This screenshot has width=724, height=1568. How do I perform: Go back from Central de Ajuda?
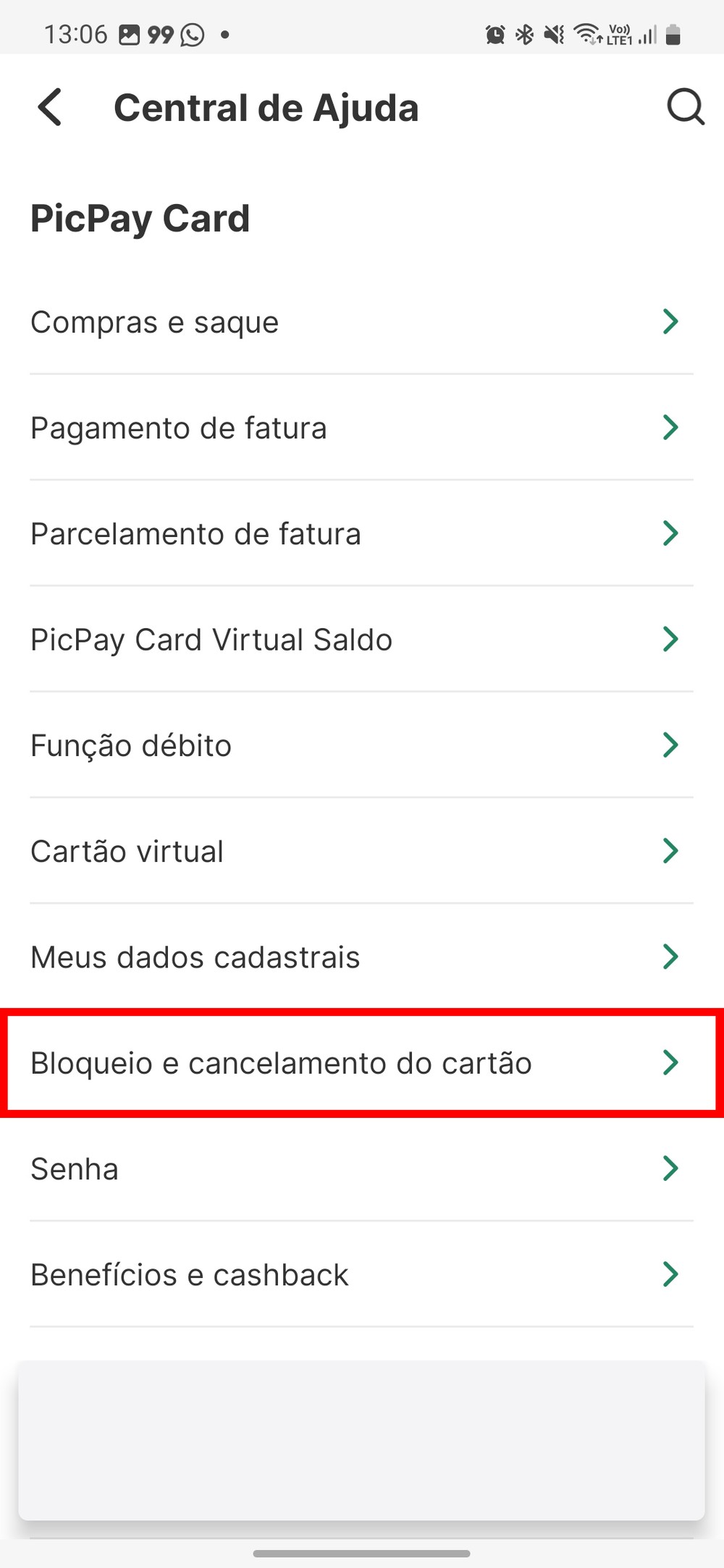pyautogui.click(x=50, y=108)
